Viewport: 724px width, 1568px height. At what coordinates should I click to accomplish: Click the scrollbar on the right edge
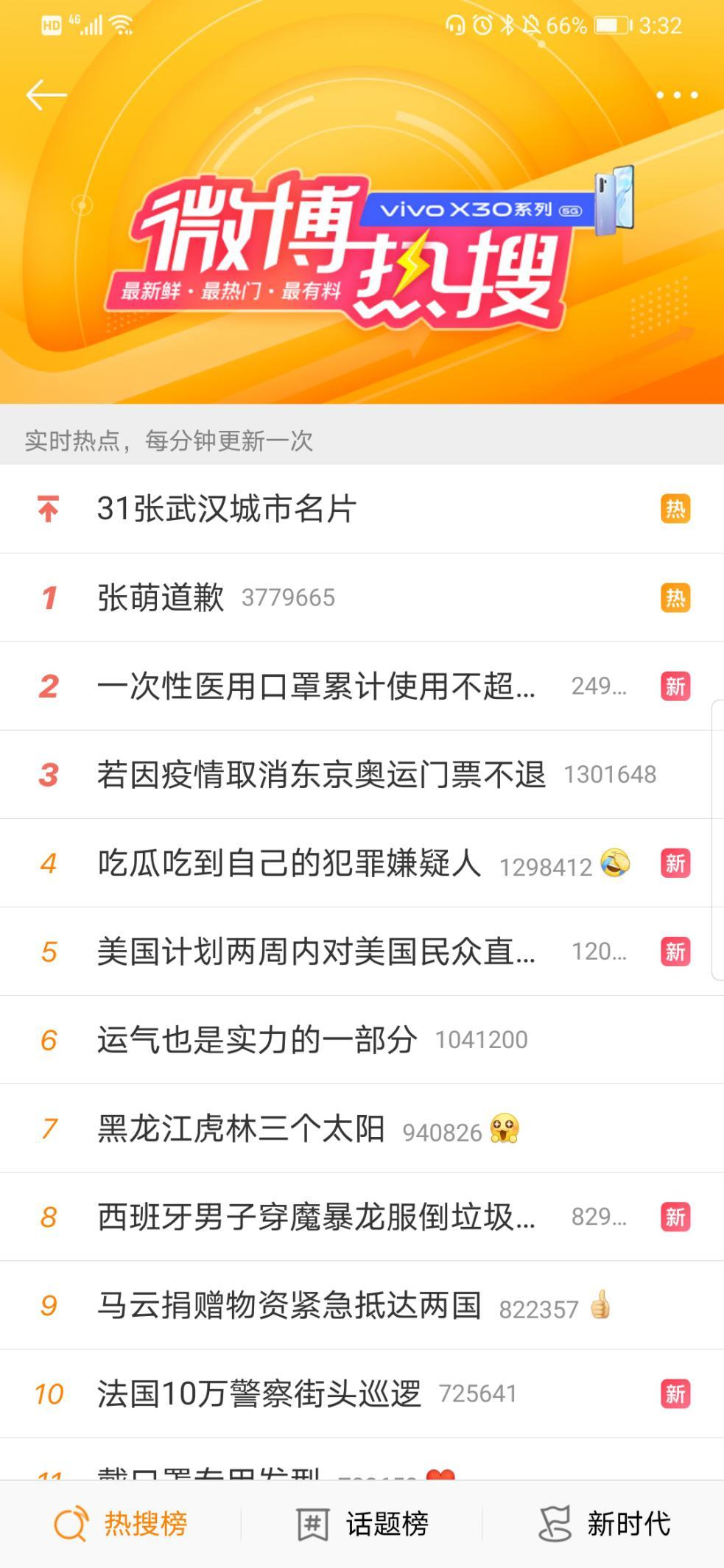click(718, 840)
